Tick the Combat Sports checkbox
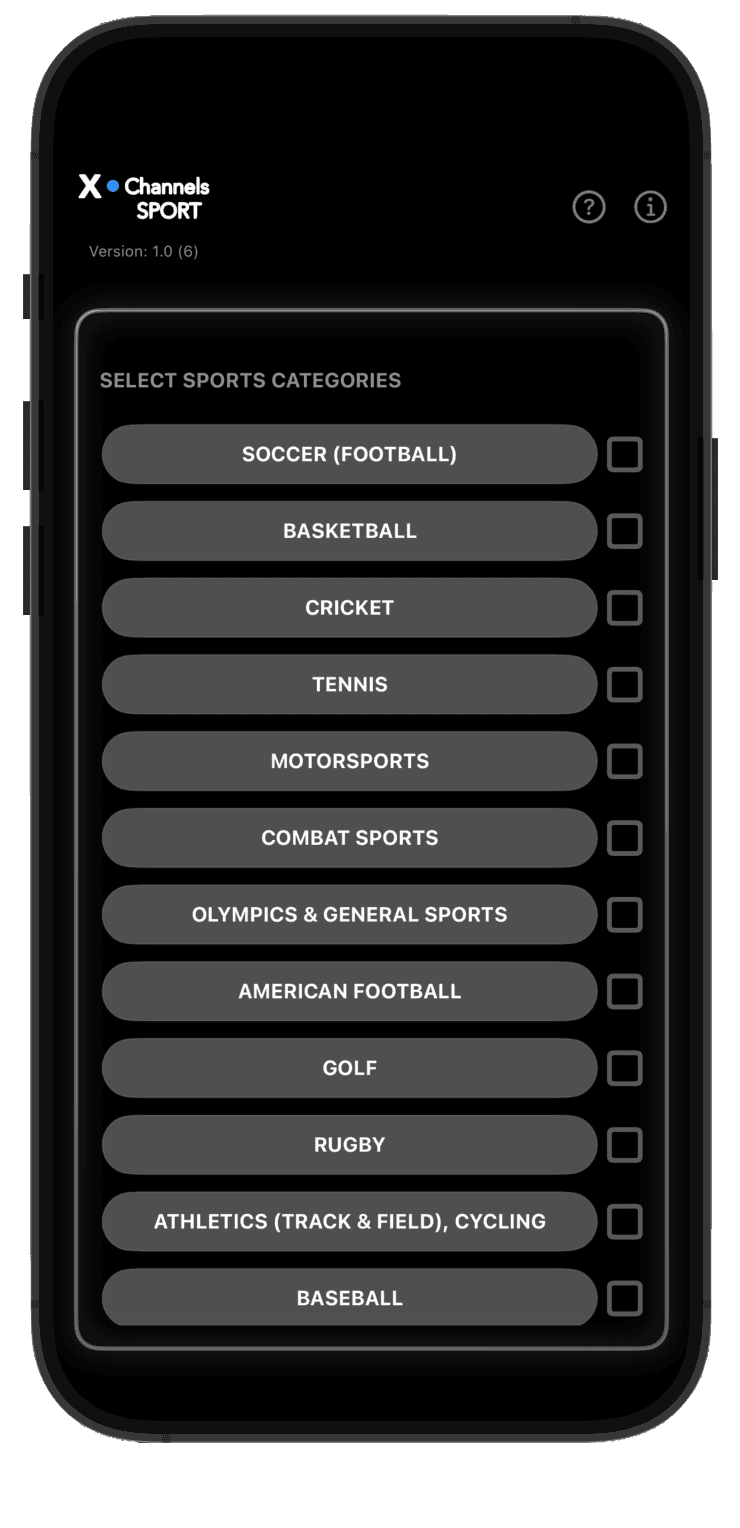 click(x=626, y=838)
